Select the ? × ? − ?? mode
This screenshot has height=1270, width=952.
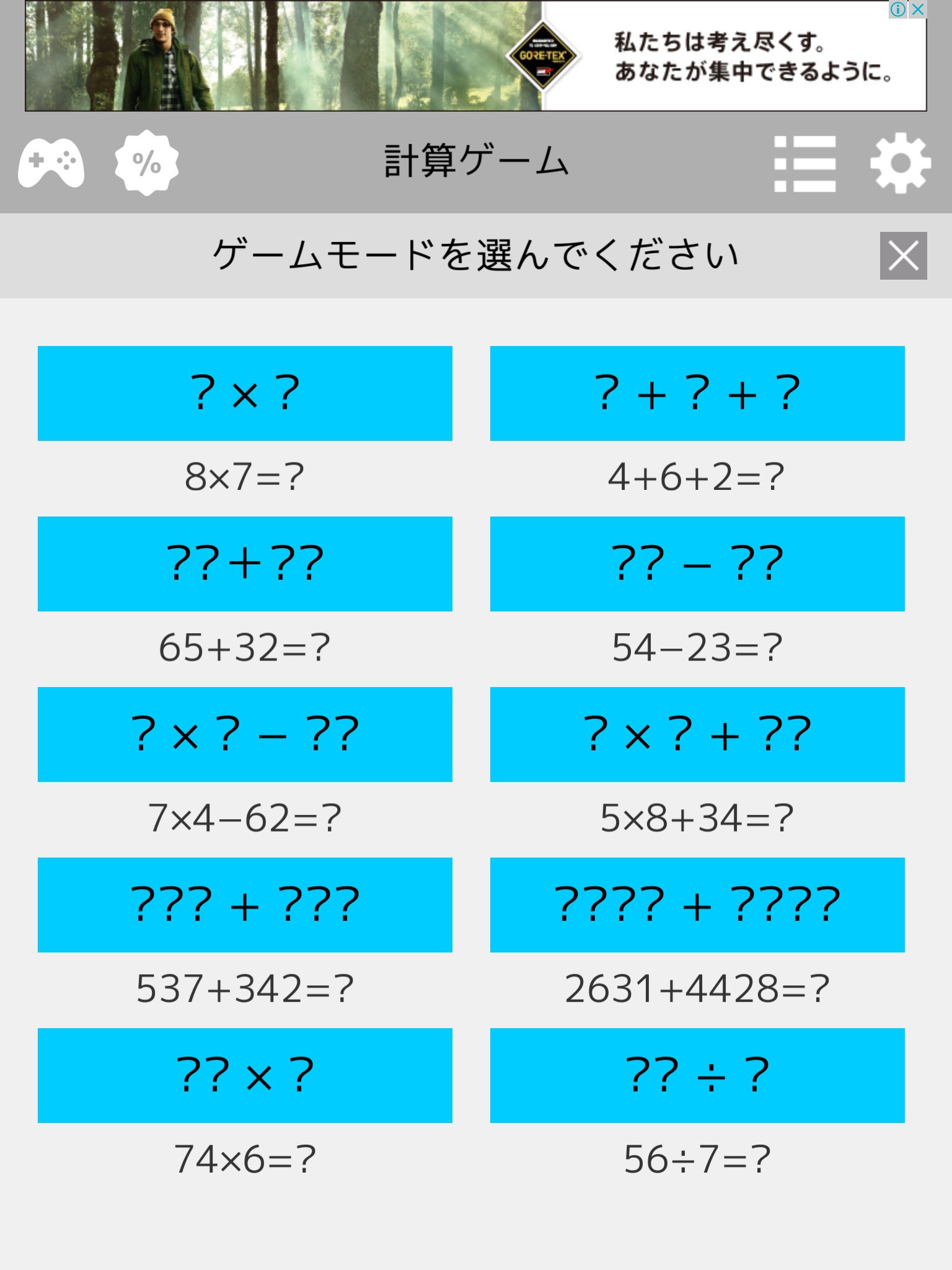(x=245, y=734)
